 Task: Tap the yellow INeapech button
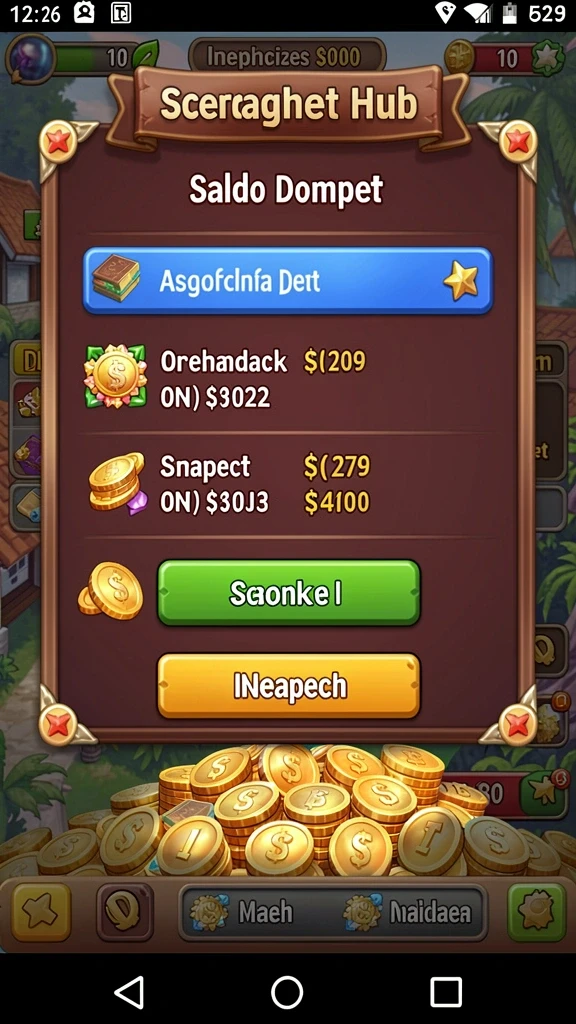tap(289, 686)
